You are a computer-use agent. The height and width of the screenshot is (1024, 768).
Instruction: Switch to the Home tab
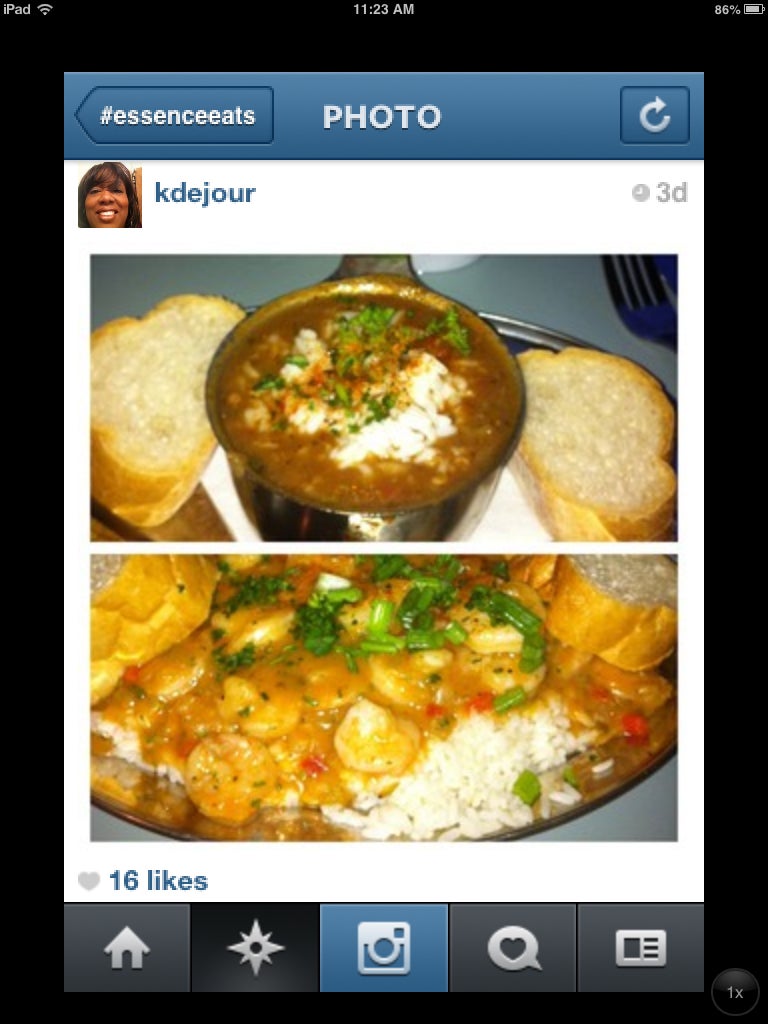(127, 948)
